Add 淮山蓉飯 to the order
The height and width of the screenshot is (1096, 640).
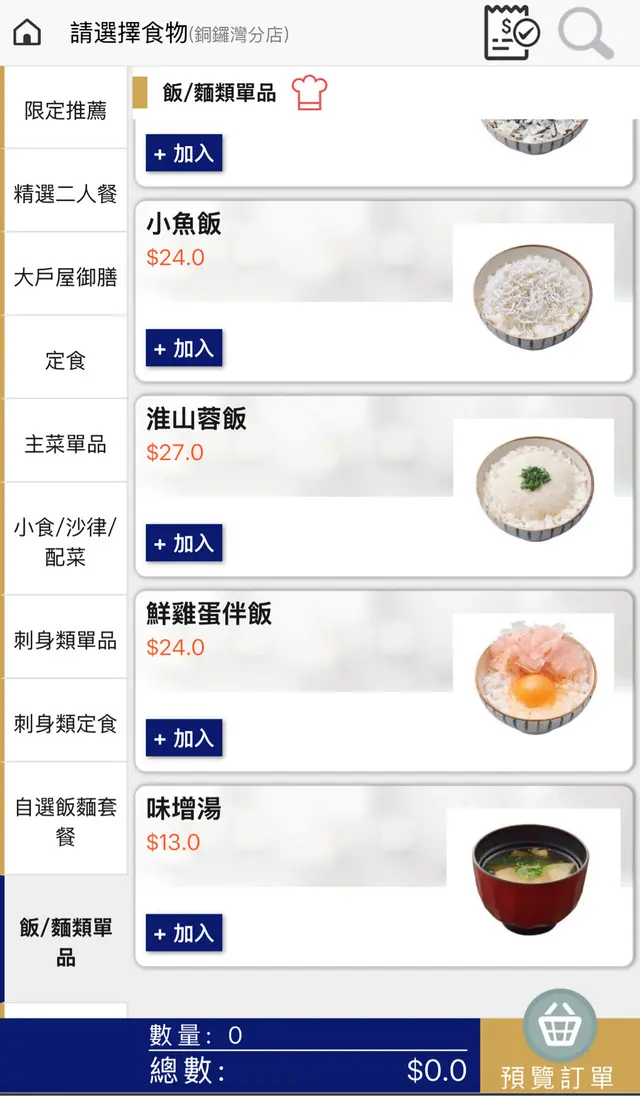click(x=184, y=543)
